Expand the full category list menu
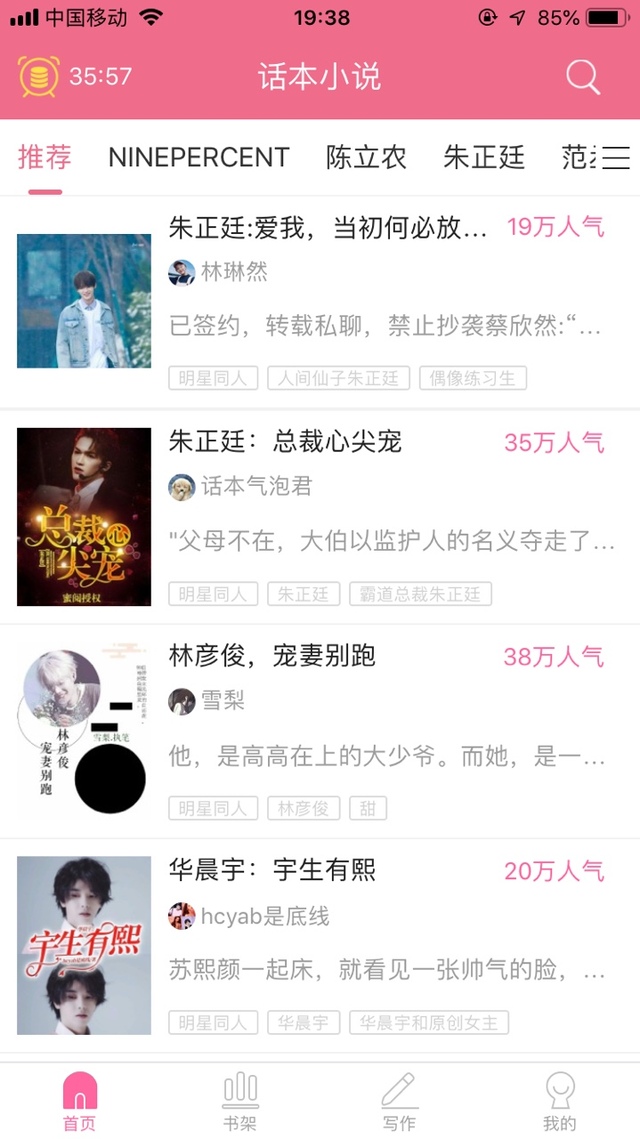The height and width of the screenshot is (1139, 640). (616, 158)
